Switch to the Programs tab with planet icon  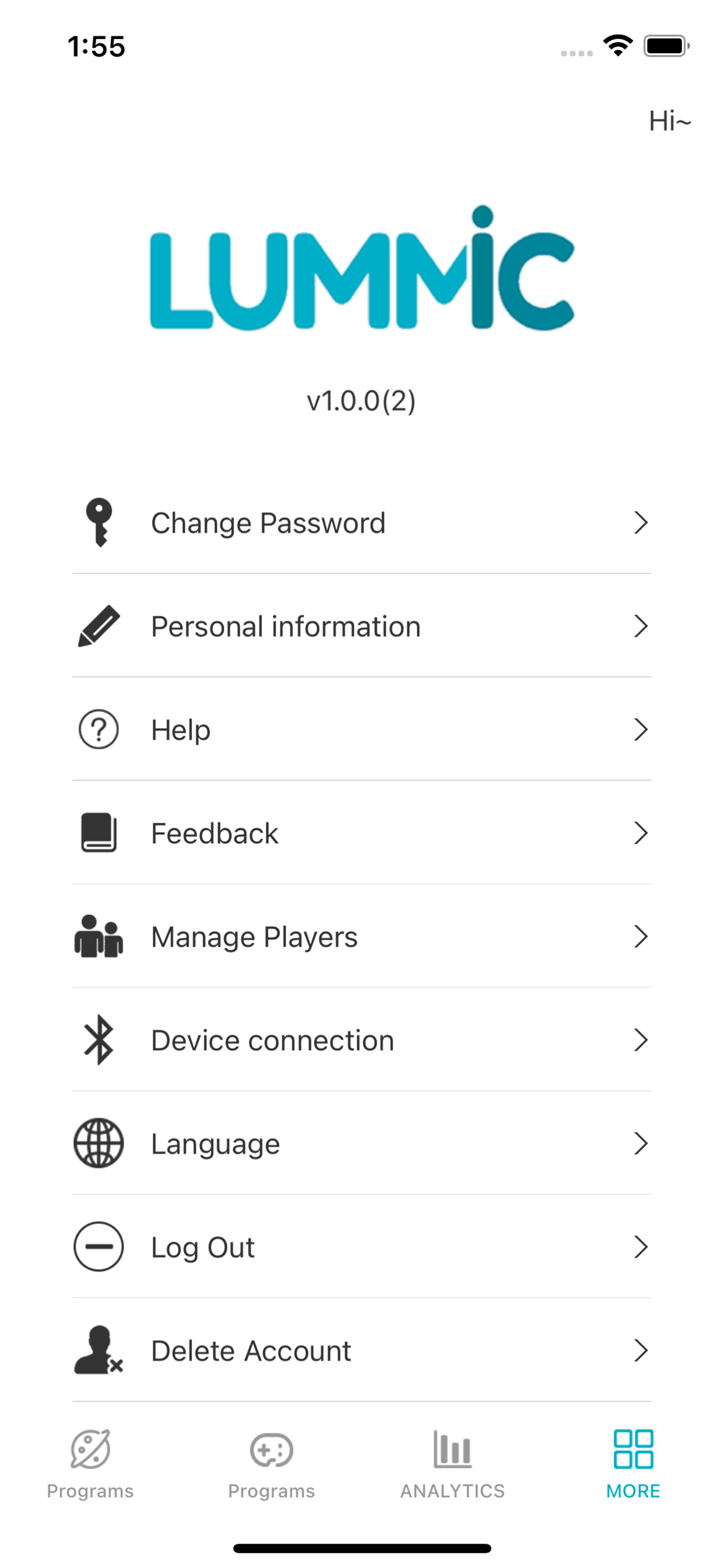click(x=90, y=1464)
